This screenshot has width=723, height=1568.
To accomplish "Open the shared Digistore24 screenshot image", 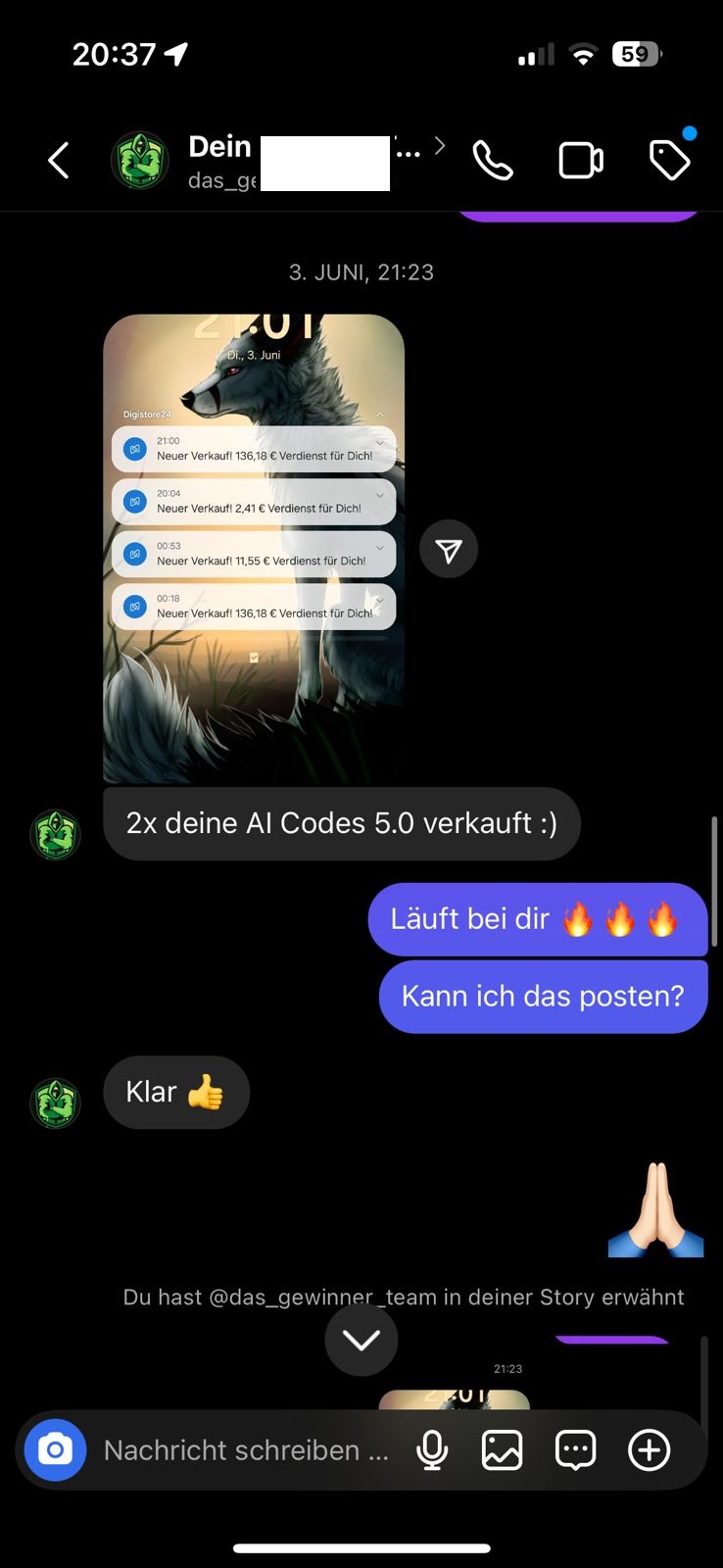I will [254, 547].
